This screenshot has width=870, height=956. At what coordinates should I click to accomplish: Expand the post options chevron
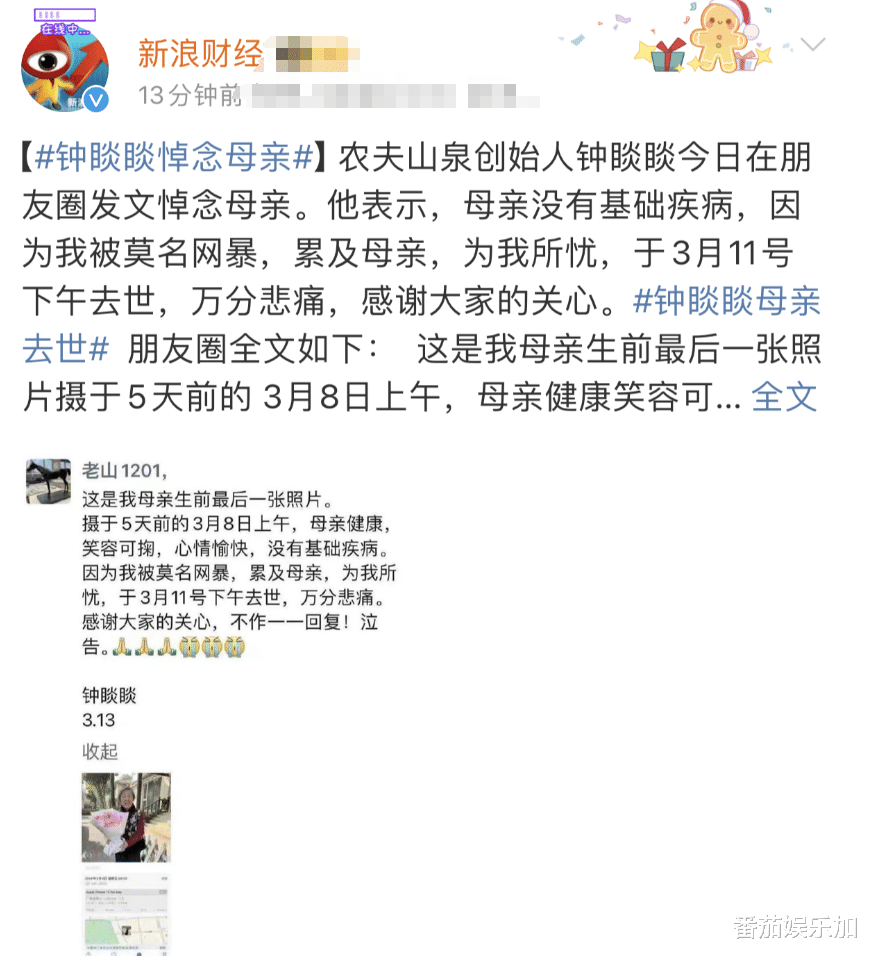[x=813, y=44]
